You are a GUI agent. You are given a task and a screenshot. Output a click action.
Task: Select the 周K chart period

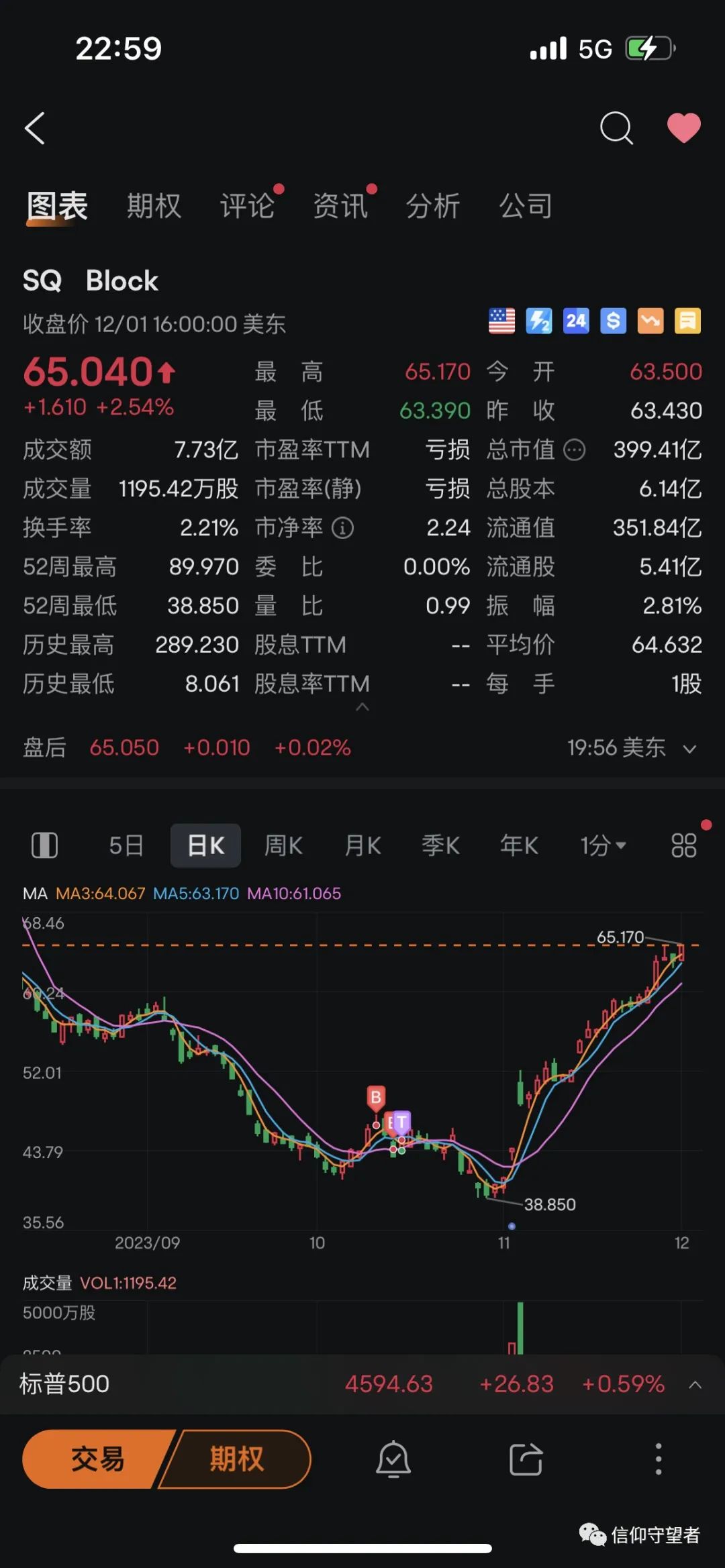coord(283,845)
